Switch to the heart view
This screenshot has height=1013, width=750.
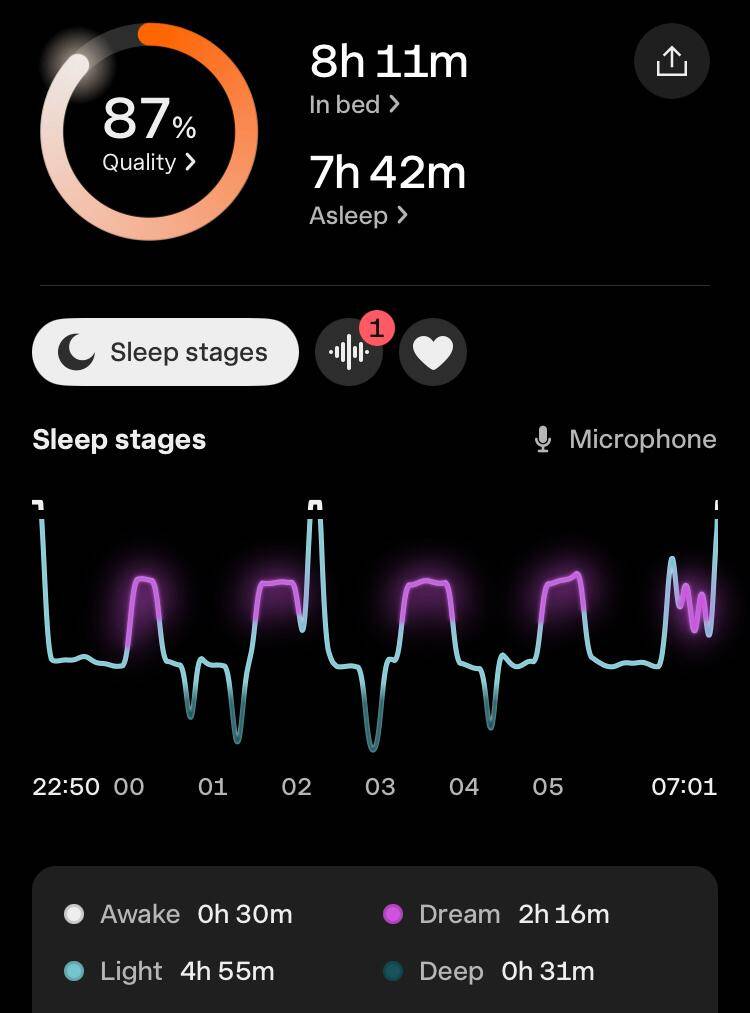click(x=433, y=352)
